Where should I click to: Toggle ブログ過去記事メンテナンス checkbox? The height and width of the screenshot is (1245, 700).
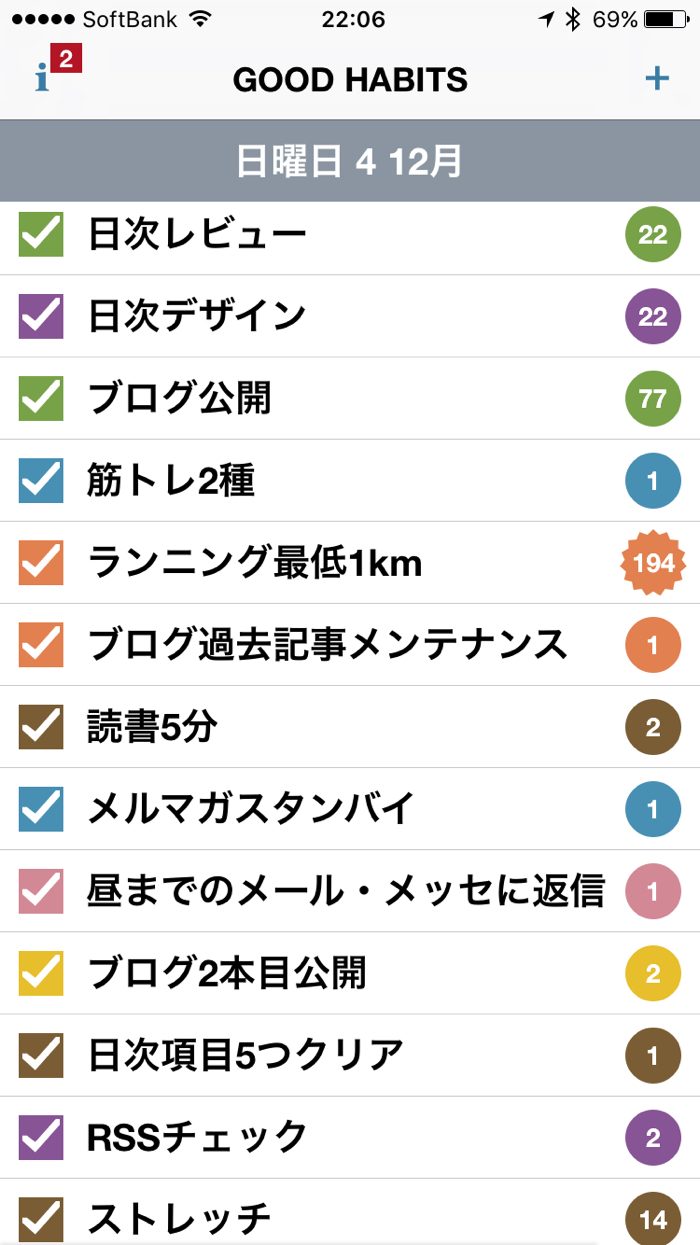pyautogui.click(x=41, y=645)
